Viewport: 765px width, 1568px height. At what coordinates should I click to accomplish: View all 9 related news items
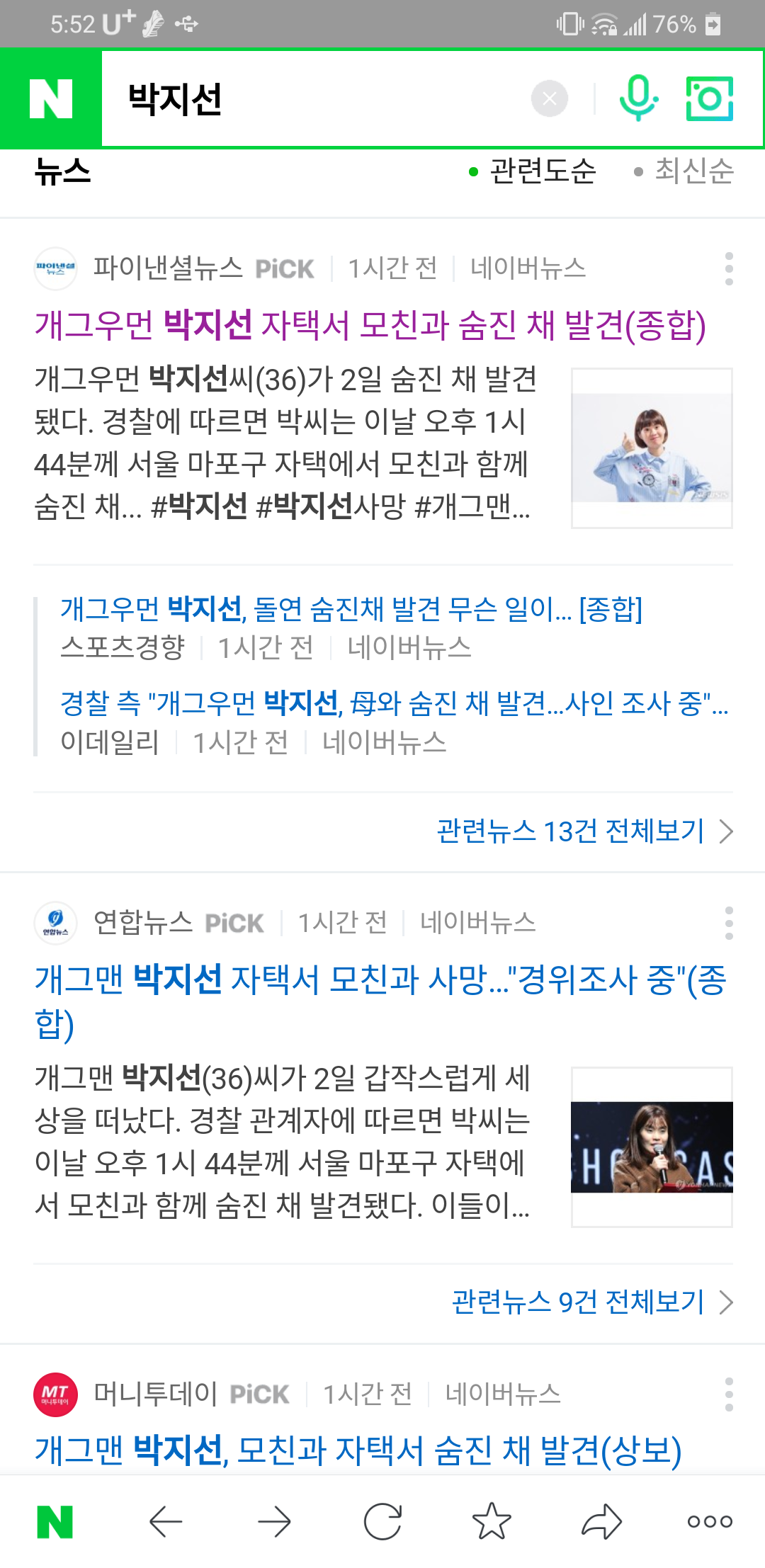[591, 1302]
